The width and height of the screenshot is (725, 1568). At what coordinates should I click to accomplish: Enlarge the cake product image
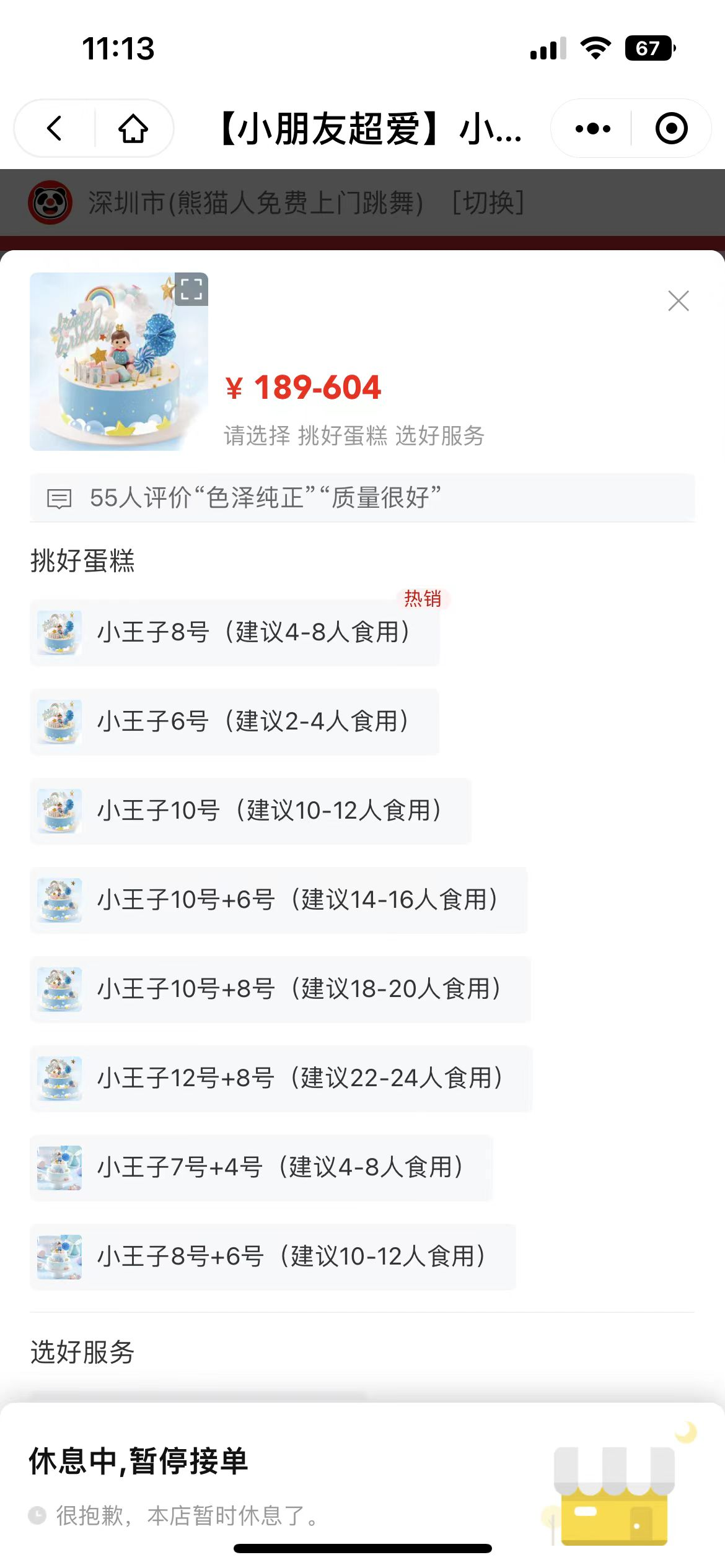click(x=191, y=289)
